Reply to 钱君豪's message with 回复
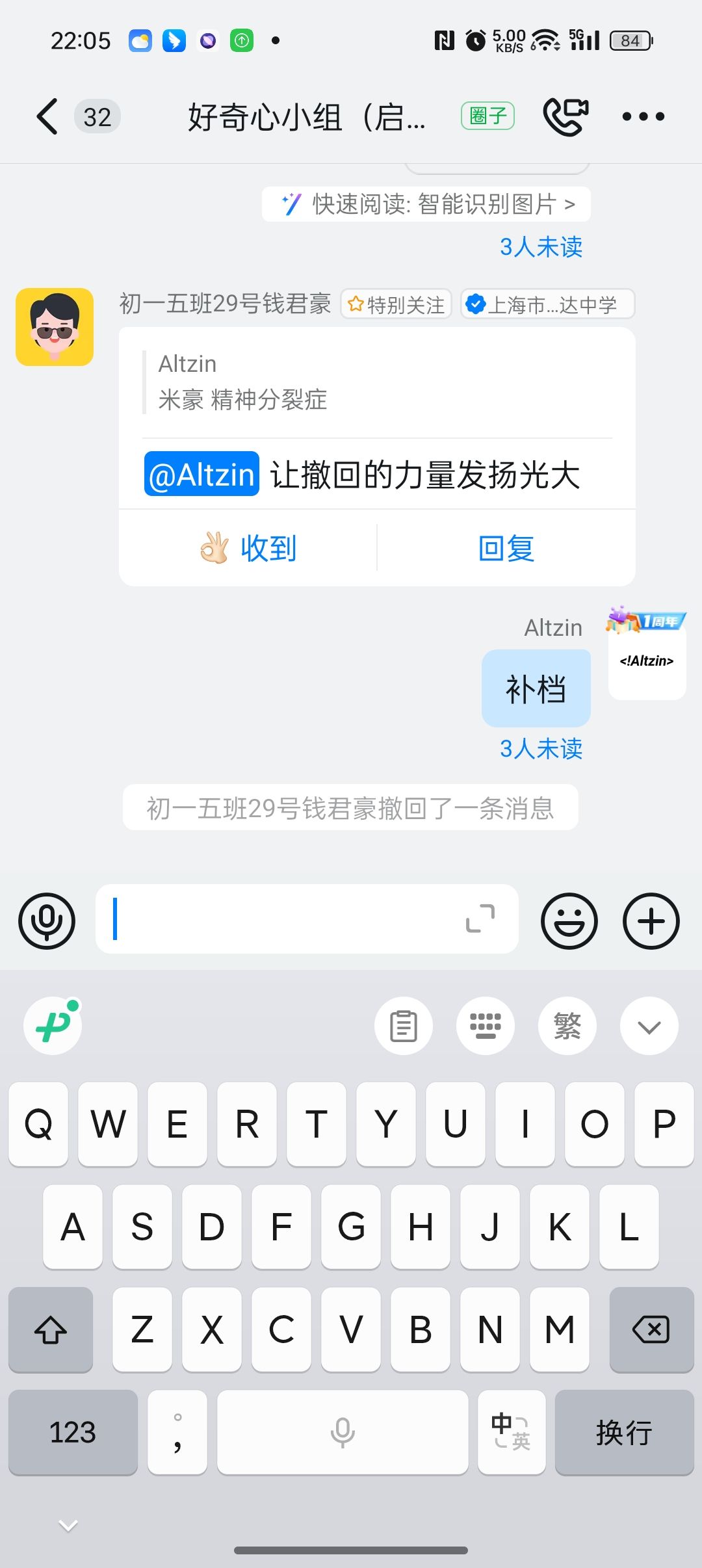This screenshot has height=1568, width=702. pyautogui.click(x=506, y=548)
